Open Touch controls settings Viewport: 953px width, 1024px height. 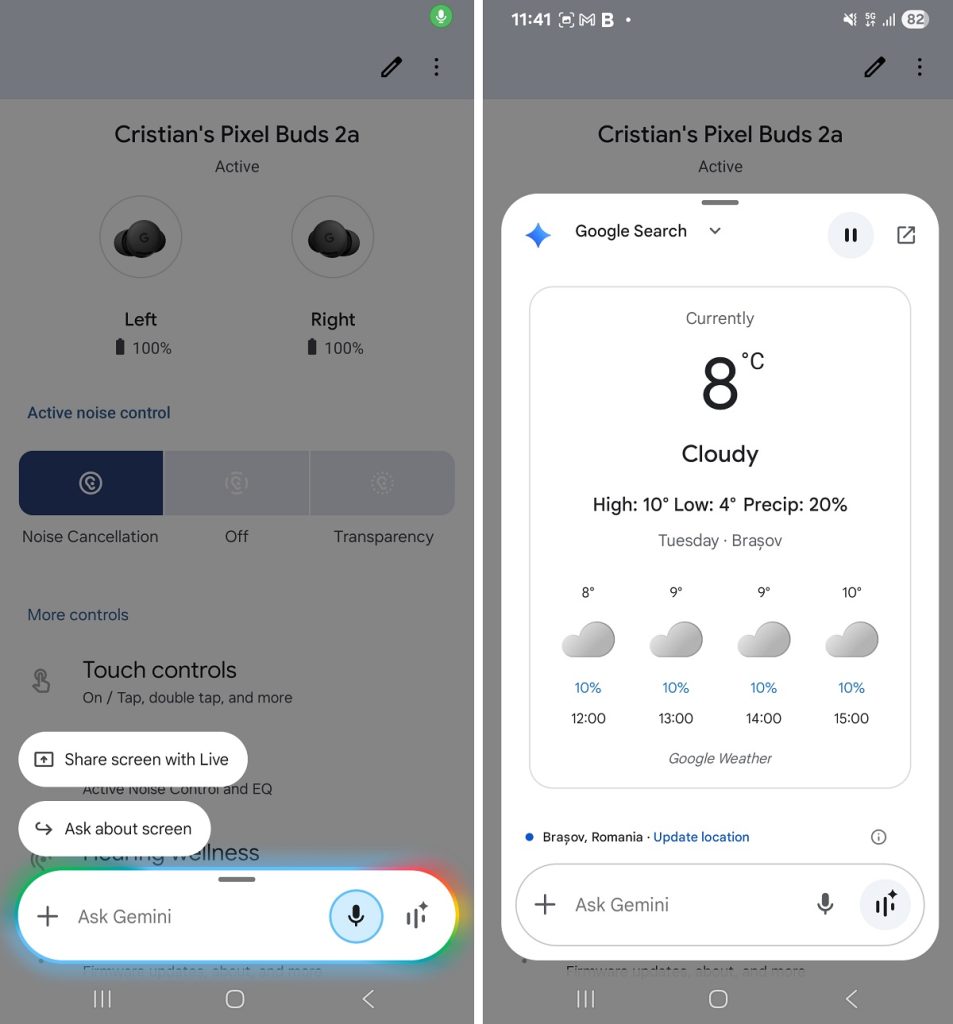click(x=160, y=681)
